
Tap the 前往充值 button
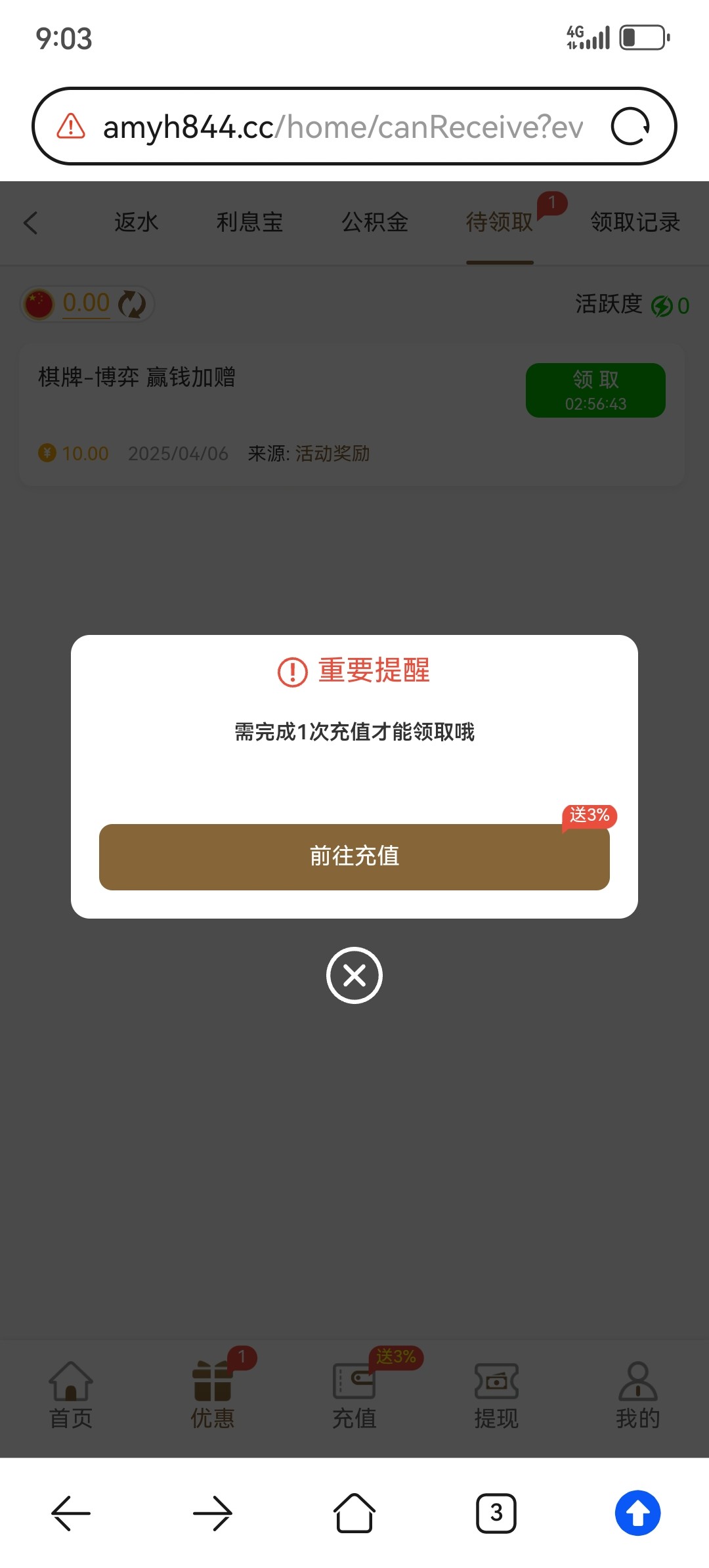pyautogui.click(x=354, y=856)
